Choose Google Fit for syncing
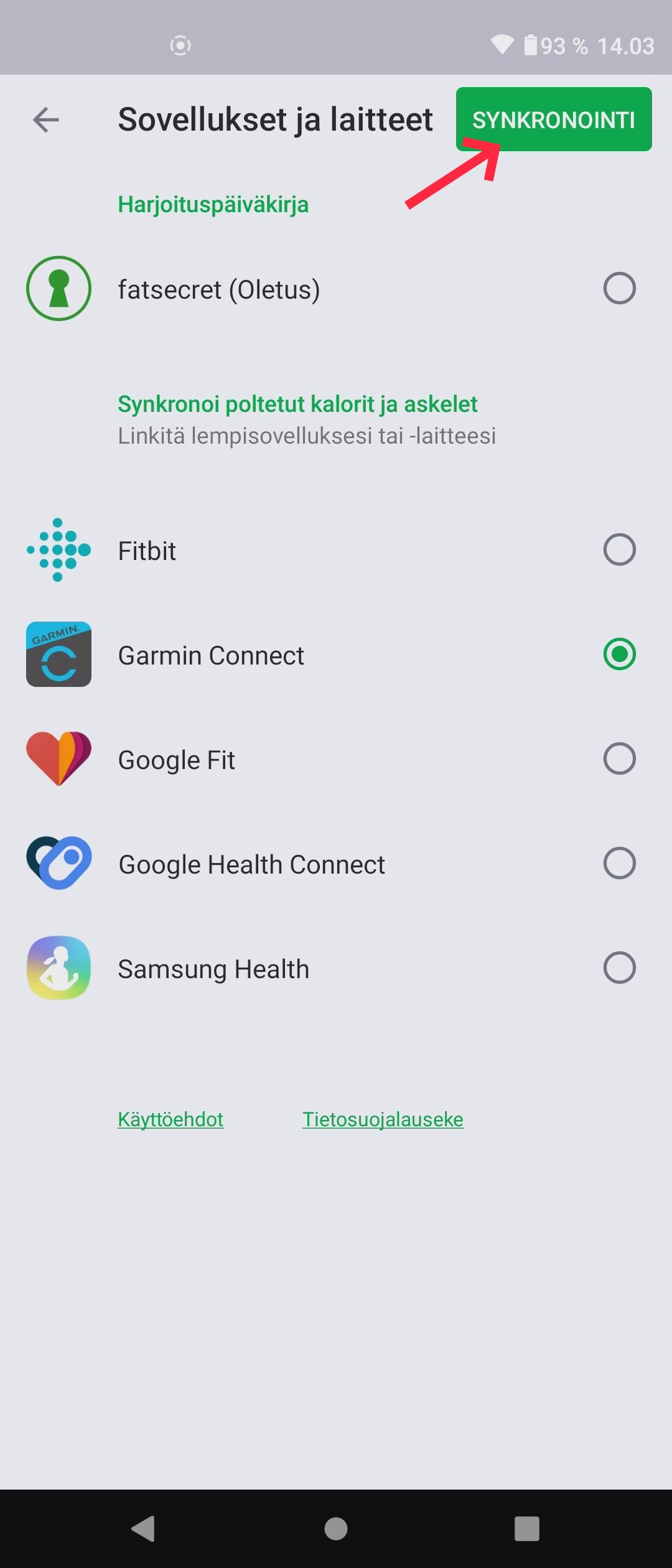 tap(619, 759)
